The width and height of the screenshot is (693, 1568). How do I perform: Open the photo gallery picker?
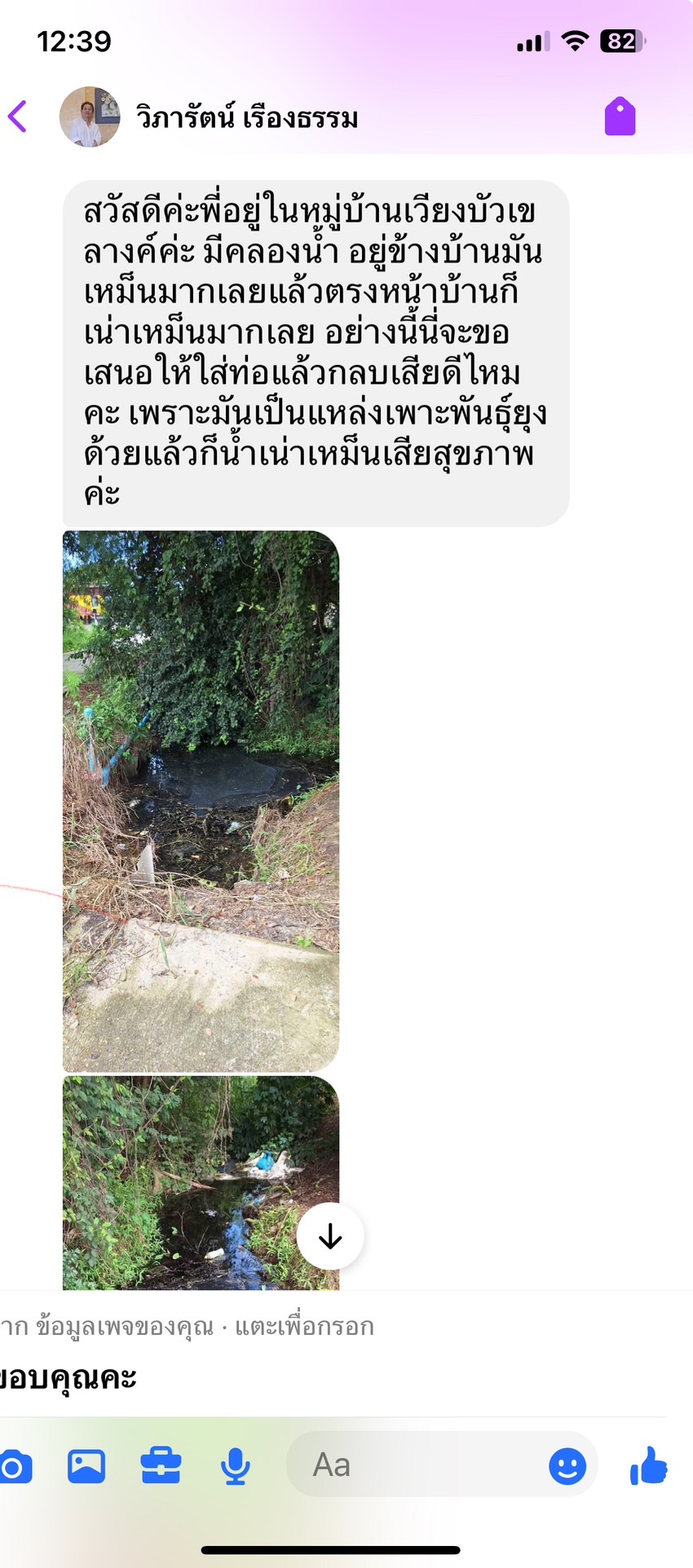(x=86, y=1467)
